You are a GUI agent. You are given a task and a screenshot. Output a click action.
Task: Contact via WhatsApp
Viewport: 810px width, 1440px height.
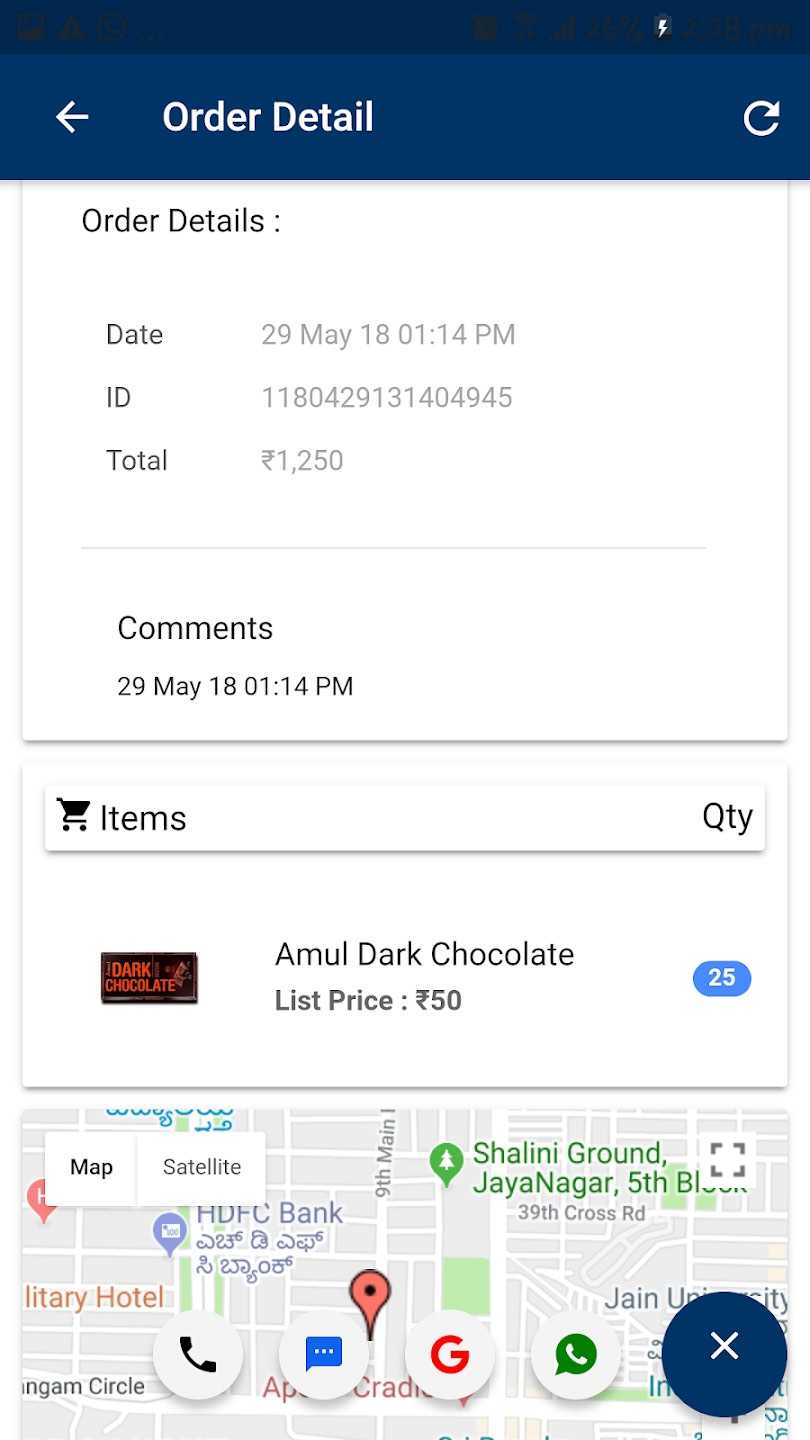pos(576,1355)
